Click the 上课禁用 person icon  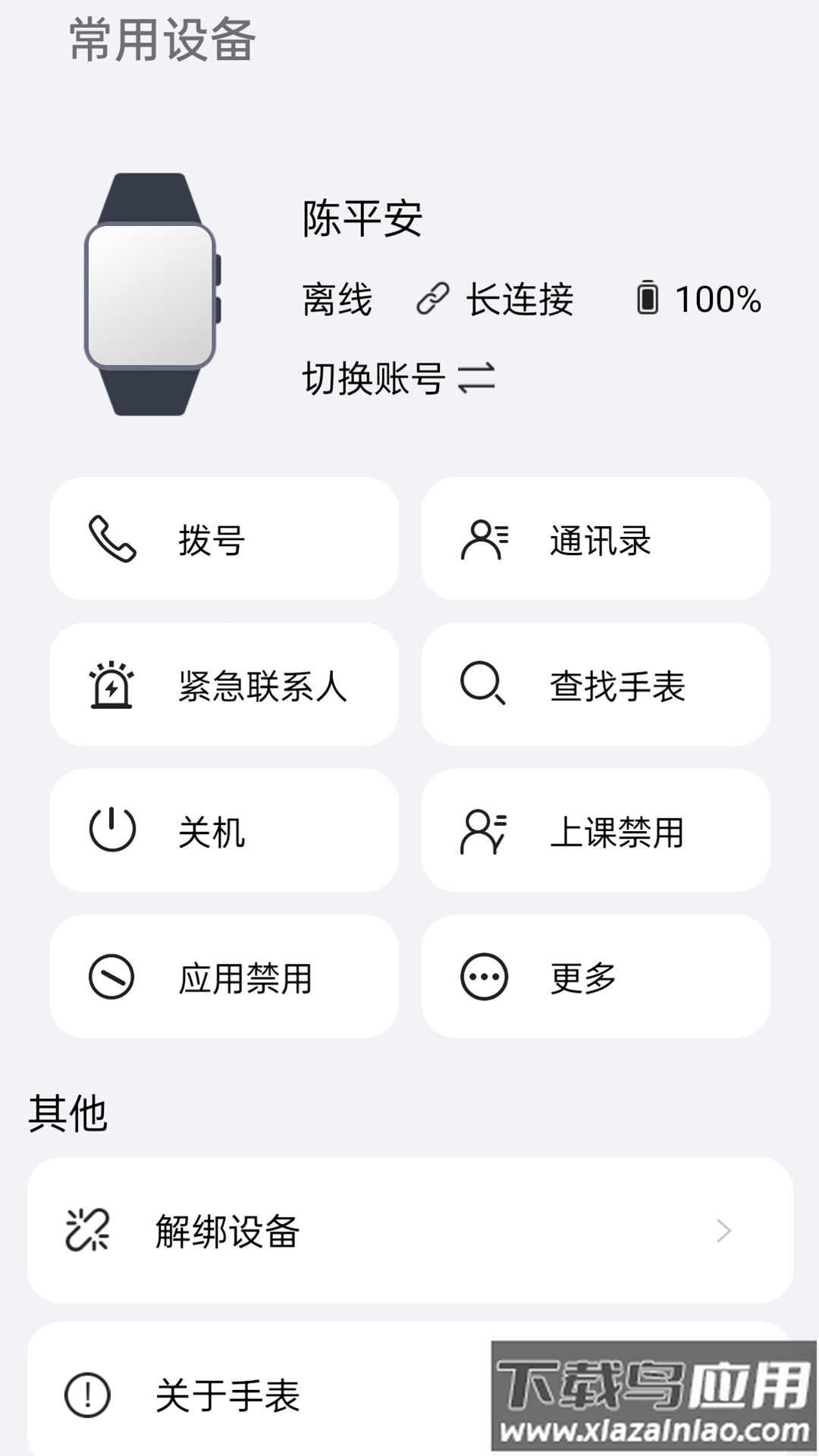(x=485, y=831)
